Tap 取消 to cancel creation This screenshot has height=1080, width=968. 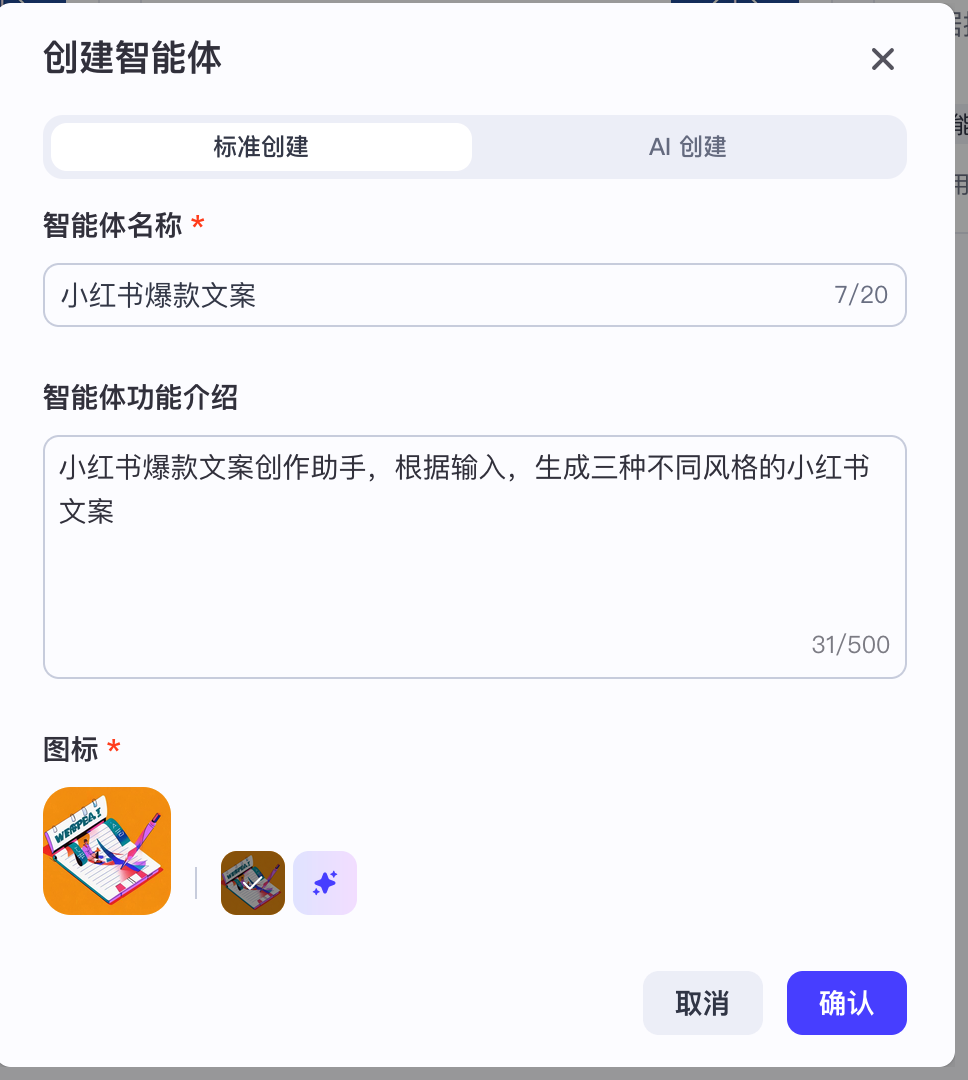point(702,1003)
